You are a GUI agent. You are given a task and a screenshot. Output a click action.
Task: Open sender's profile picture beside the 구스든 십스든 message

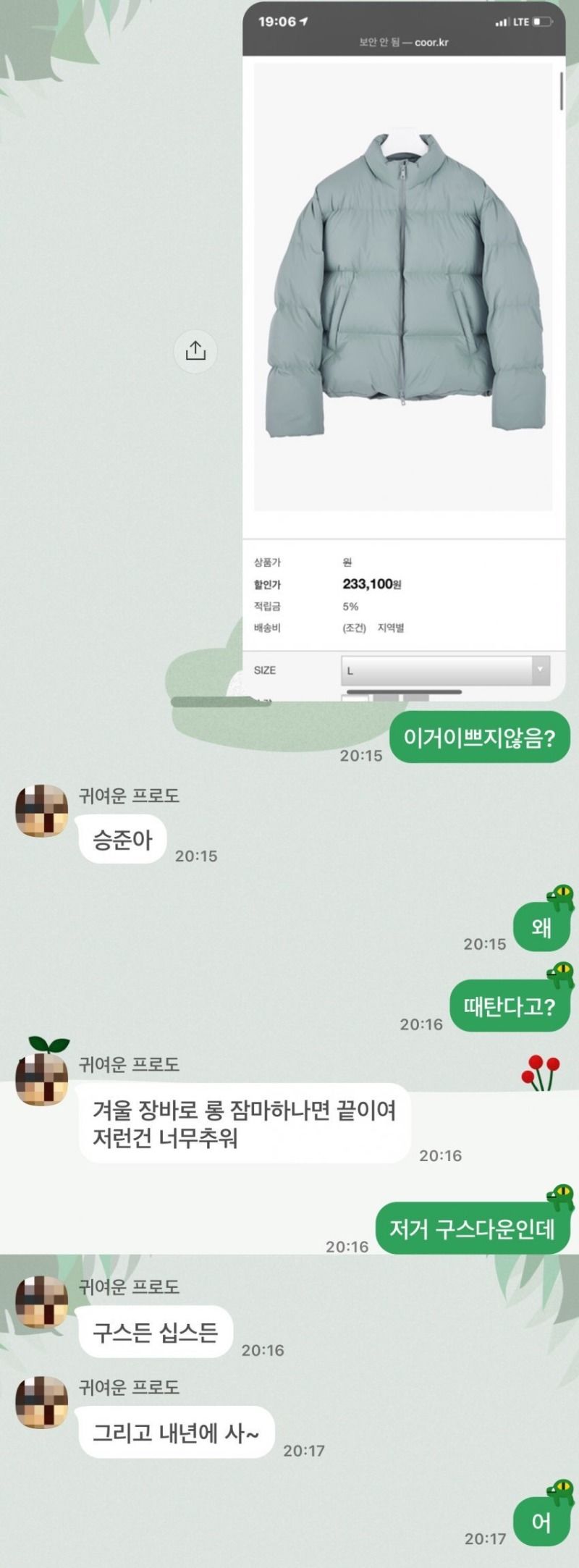[x=42, y=1302]
